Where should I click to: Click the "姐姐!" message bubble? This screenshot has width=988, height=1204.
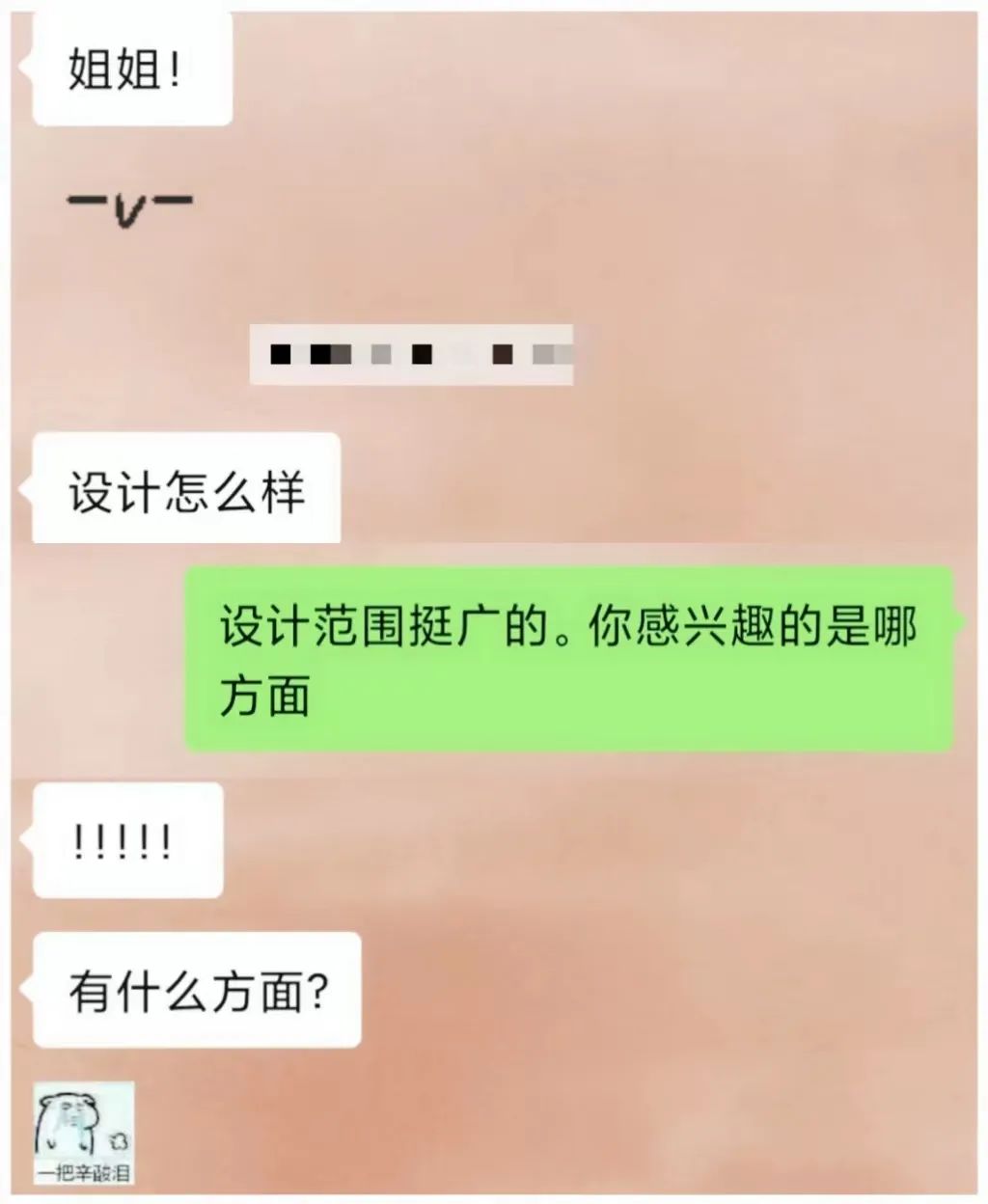130,68
